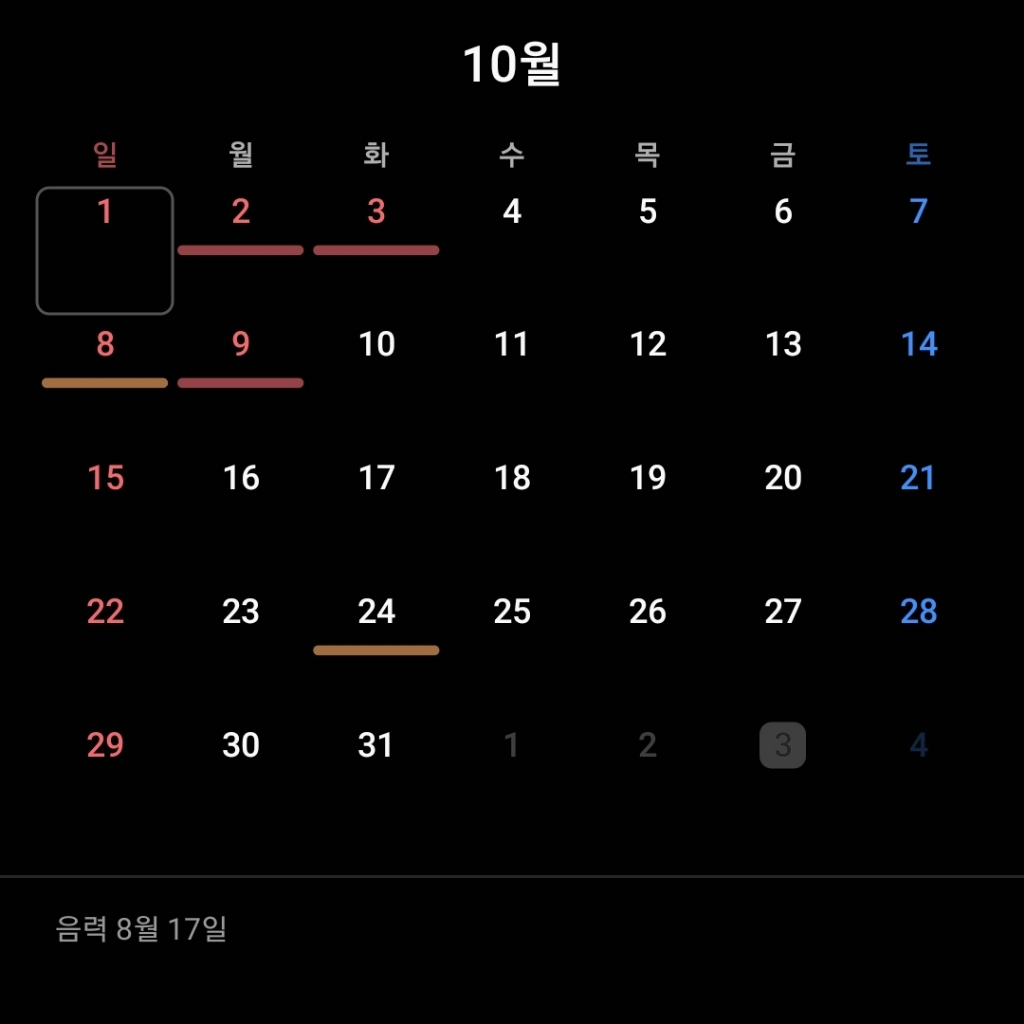Image resolution: width=1024 pixels, height=1024 pixels.
Task: Go to Saturday the 14th
Action: 918,345
